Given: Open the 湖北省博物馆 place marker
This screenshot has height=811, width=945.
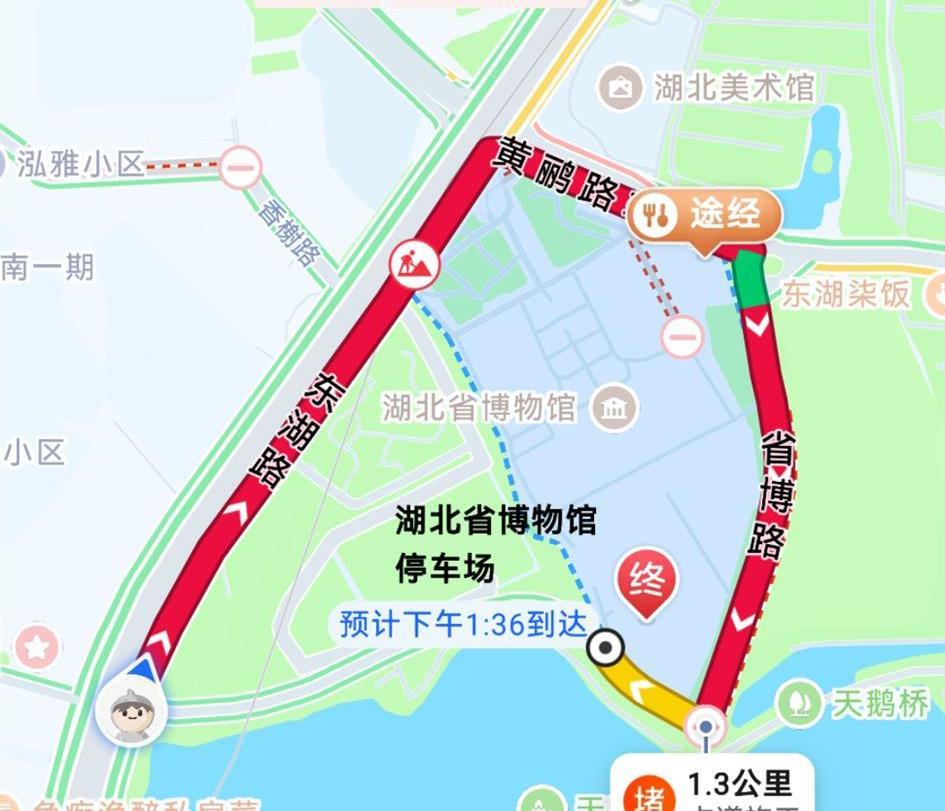Looking at the screenshot, I should click(613, 407).
